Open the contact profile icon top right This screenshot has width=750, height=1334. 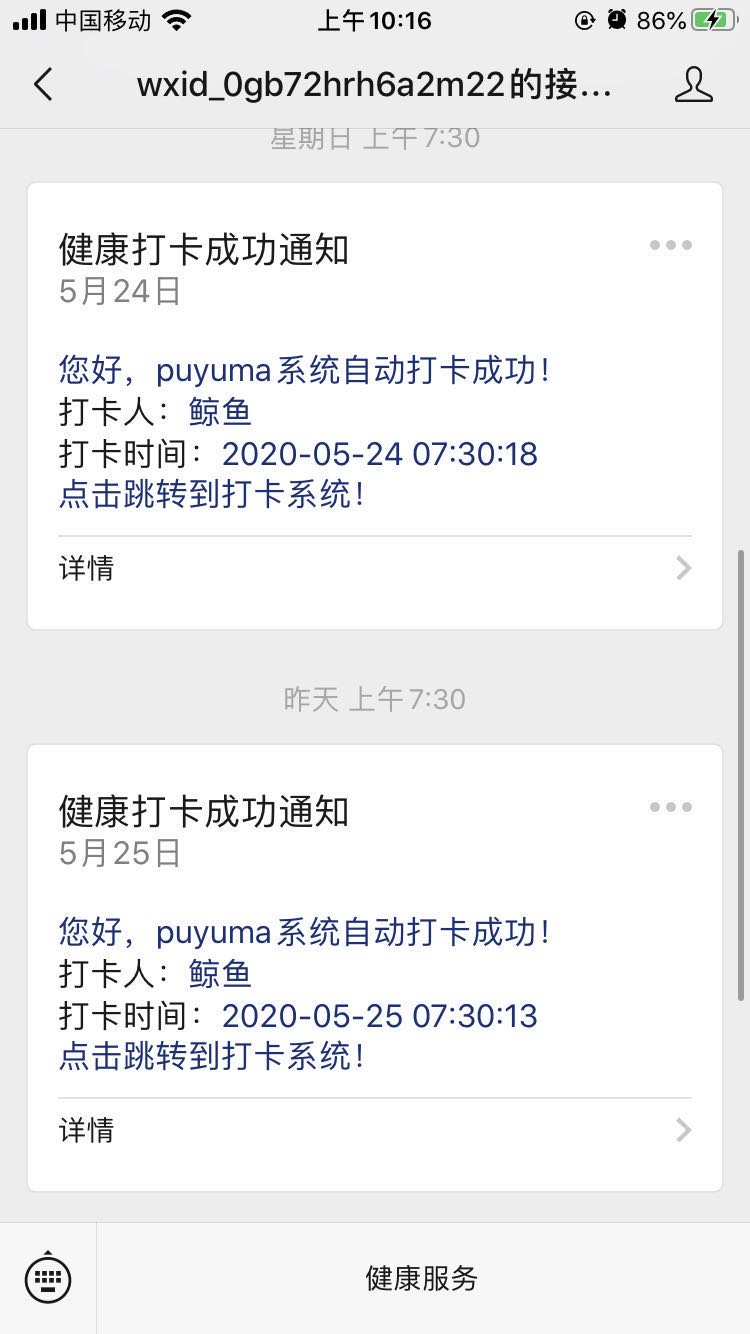(x=694, y=85)
